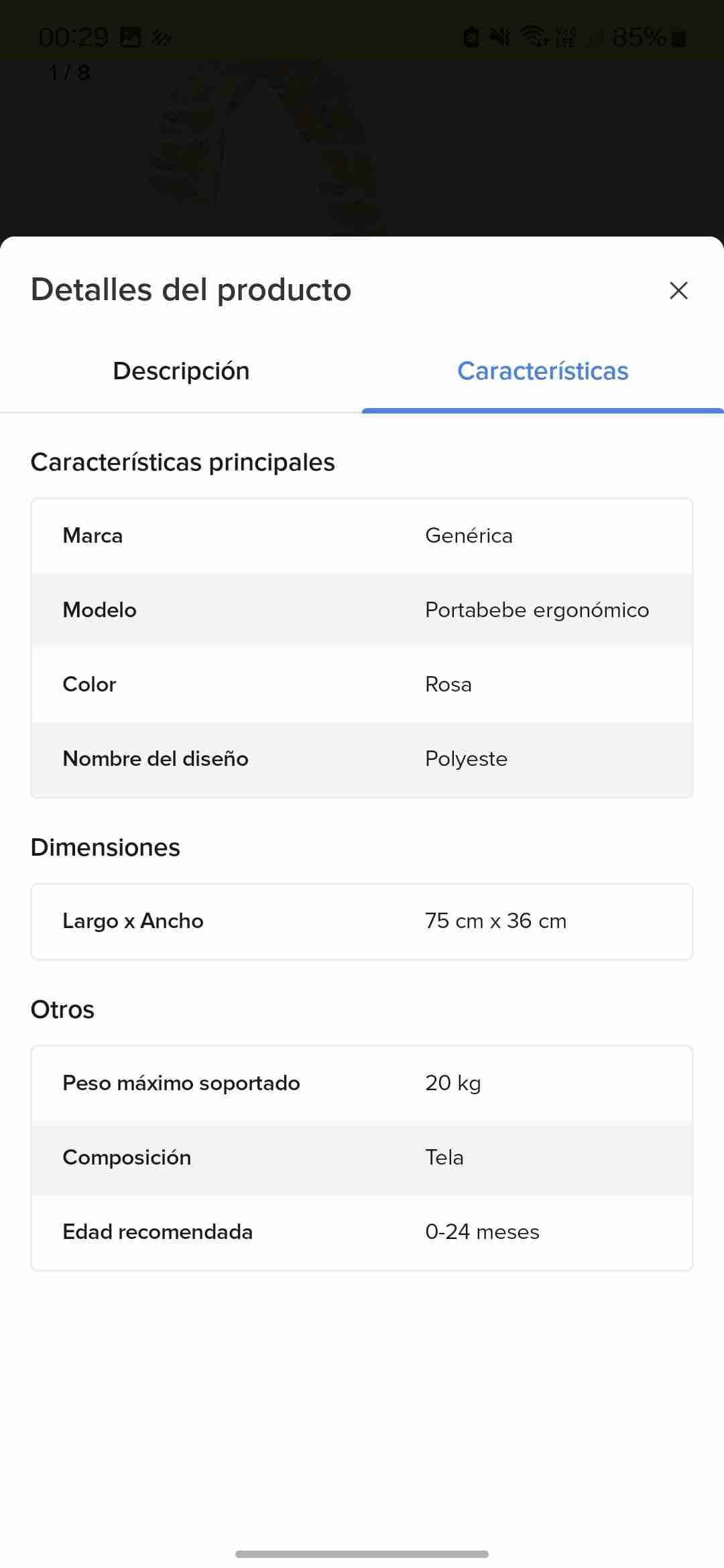The height and width of the screenshot is (1568, 724).
Task: Switch to the Descripción tab
Action: [x=181, y=371]
